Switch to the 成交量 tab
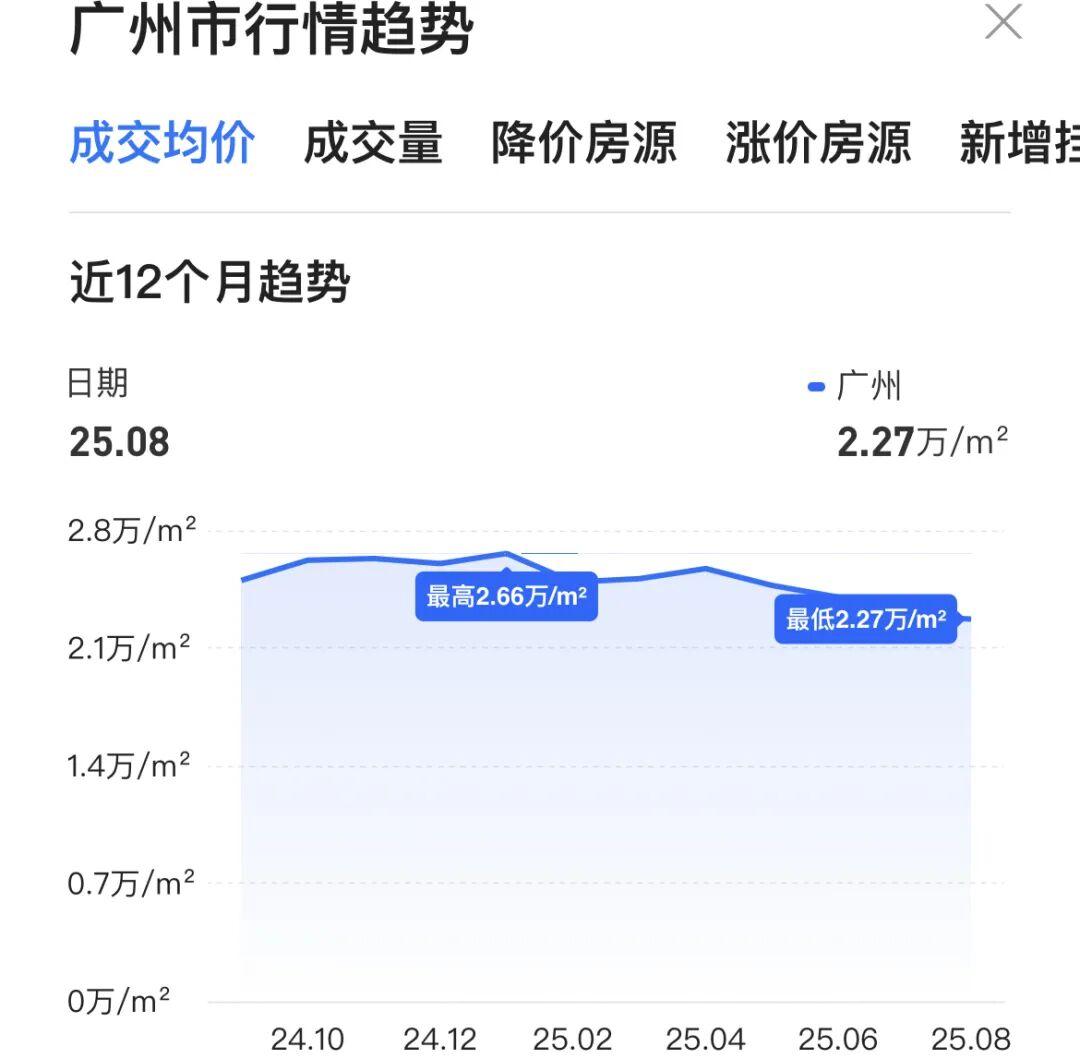This screenshot has height=1059, width=1080. (373, 143)
